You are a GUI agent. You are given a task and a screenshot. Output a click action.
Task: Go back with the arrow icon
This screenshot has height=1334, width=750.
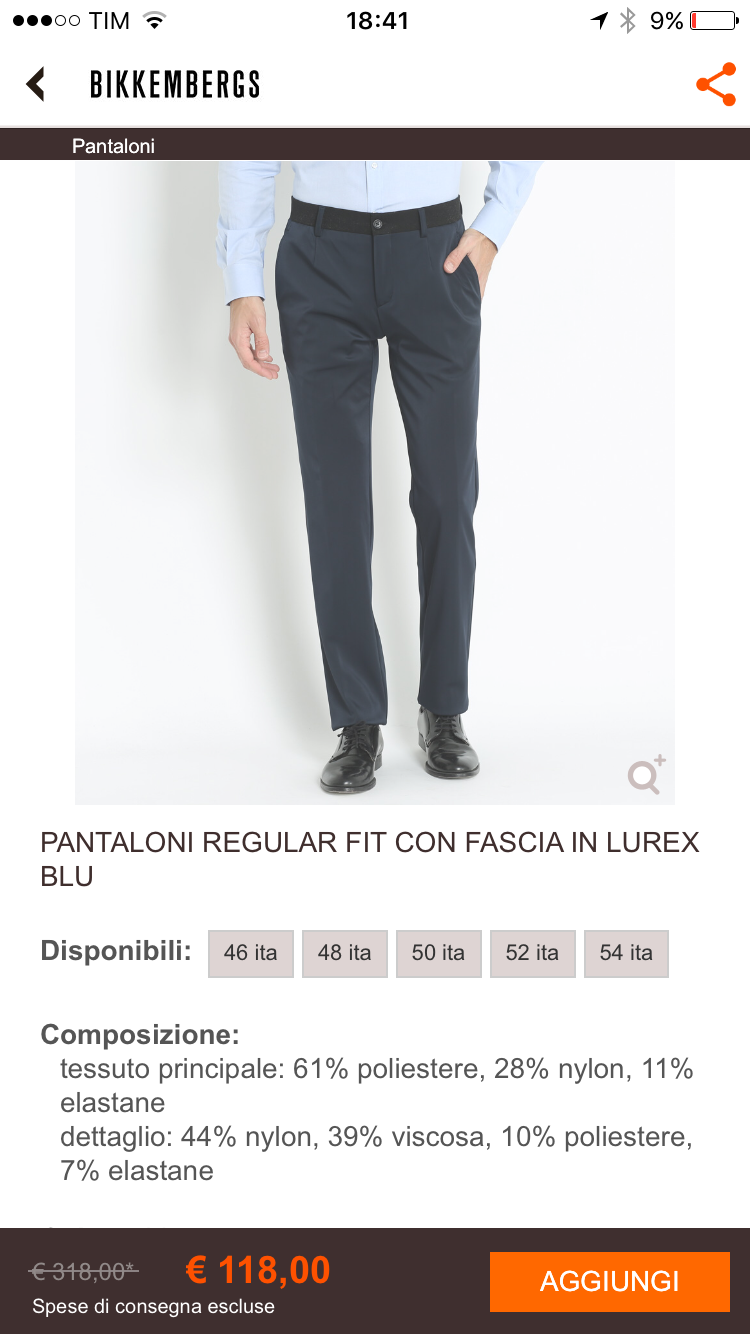[36, 84]
